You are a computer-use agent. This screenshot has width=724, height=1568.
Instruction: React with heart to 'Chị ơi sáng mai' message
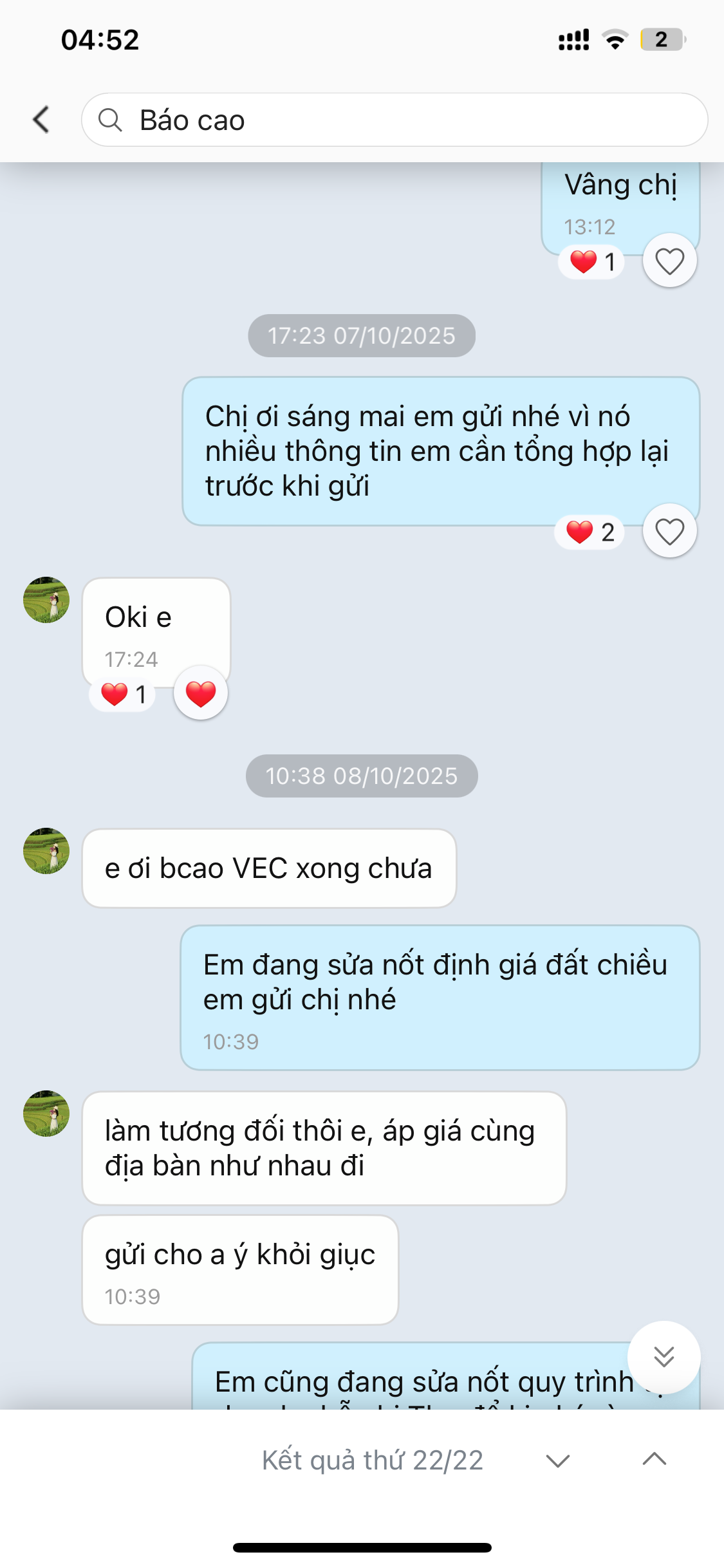pyautogui.click(x=669, y=531)
